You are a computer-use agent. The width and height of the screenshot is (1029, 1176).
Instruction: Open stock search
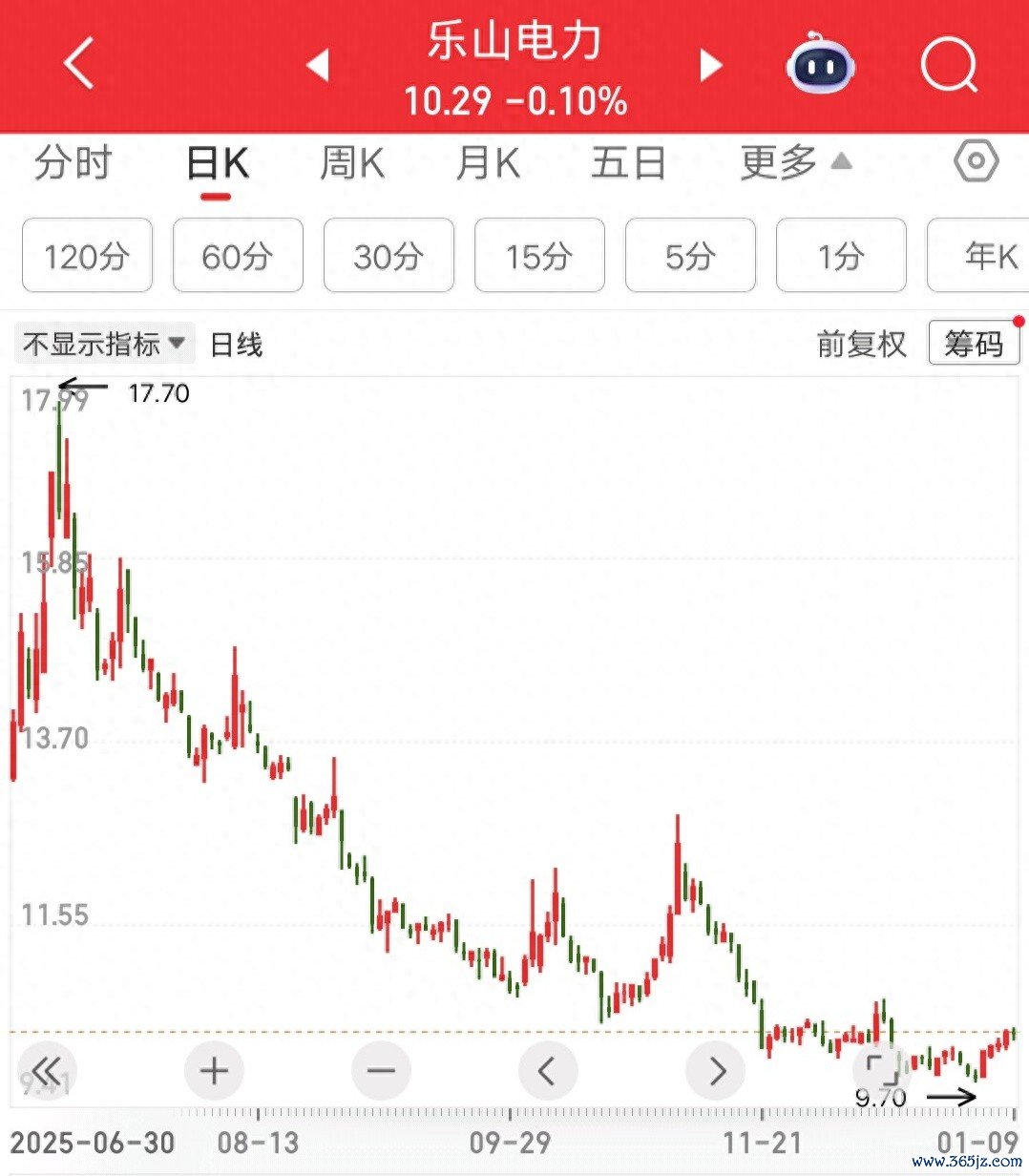pos(949,65)
